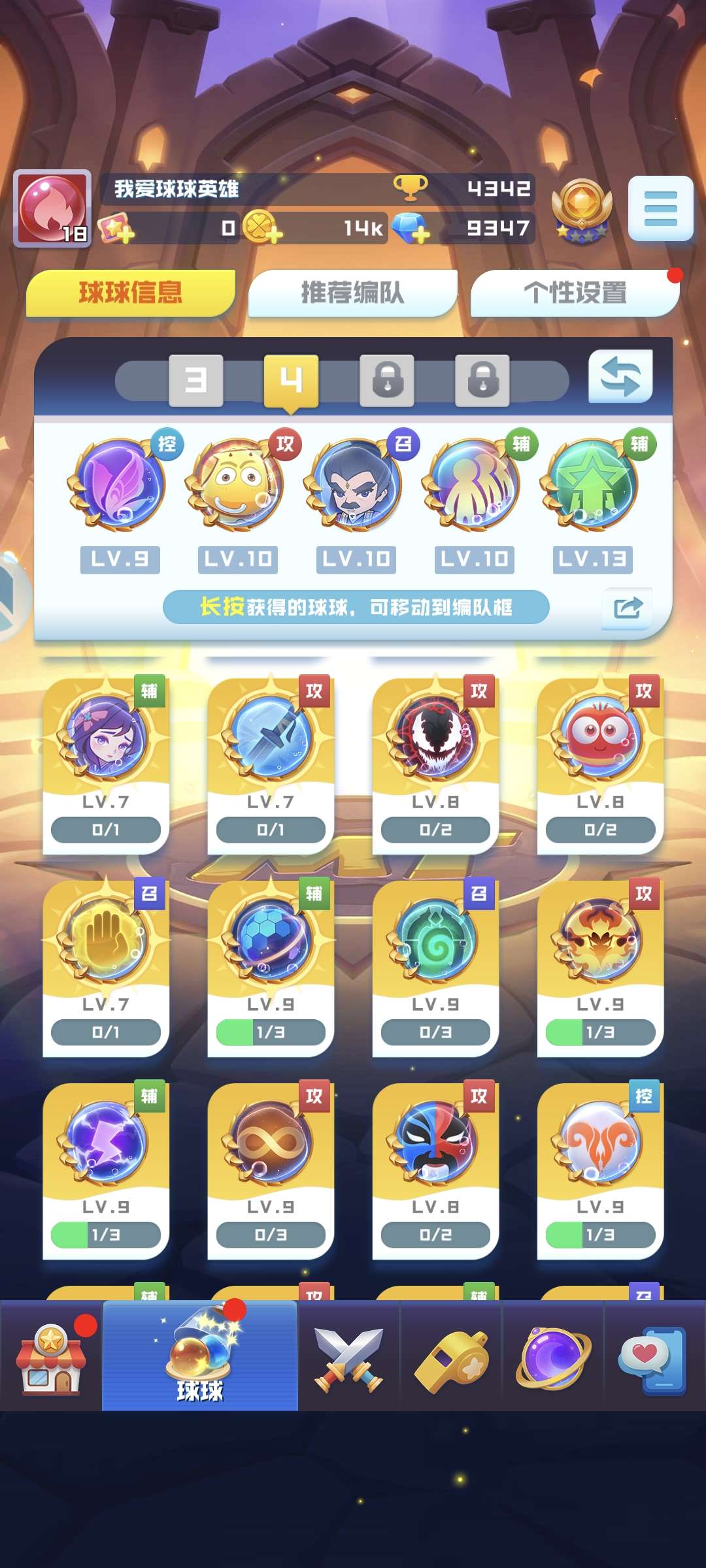Select team slot number 3
706x1568 pixels.
(195, 380)
